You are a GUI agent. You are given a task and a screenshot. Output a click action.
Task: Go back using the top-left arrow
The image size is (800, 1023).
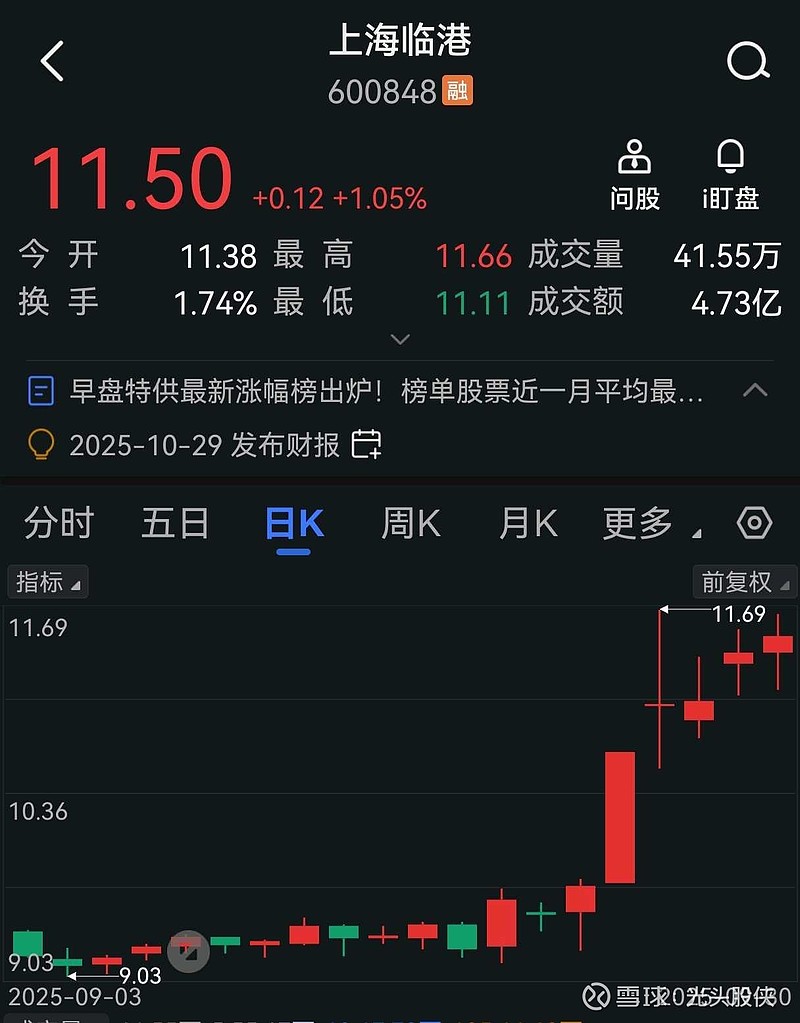click(x=52, y=62)
